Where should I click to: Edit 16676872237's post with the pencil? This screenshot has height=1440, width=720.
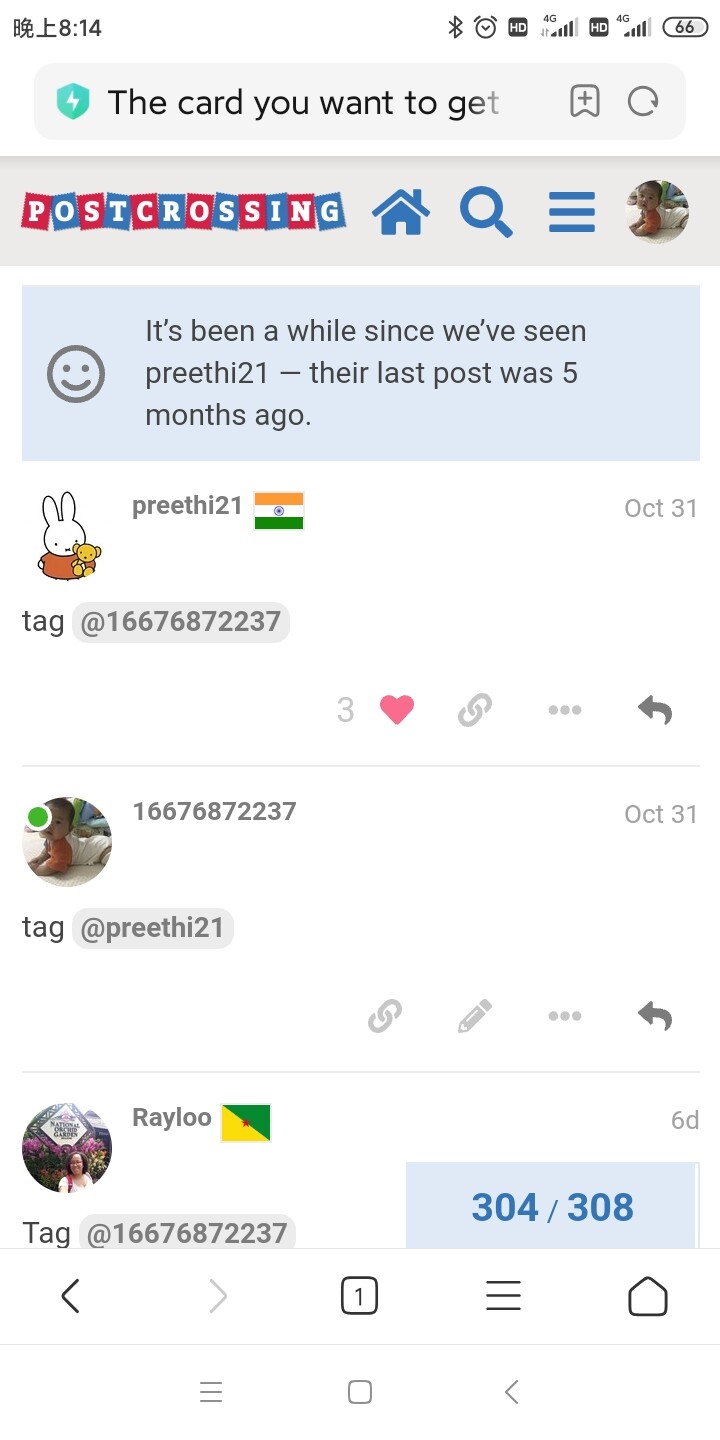pyautogui.click(x=475, y=1016)
